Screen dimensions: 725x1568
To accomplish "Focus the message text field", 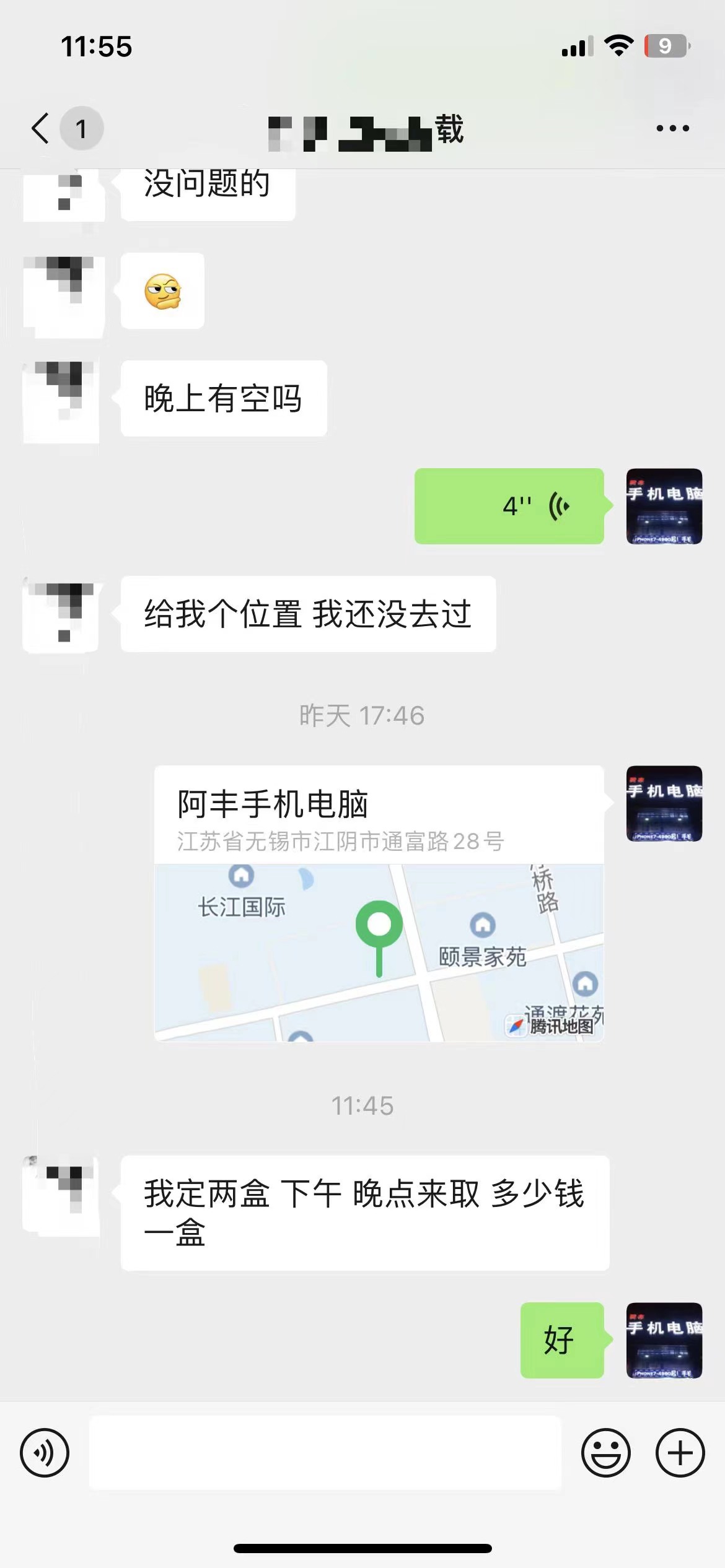I will point(325,1453).
